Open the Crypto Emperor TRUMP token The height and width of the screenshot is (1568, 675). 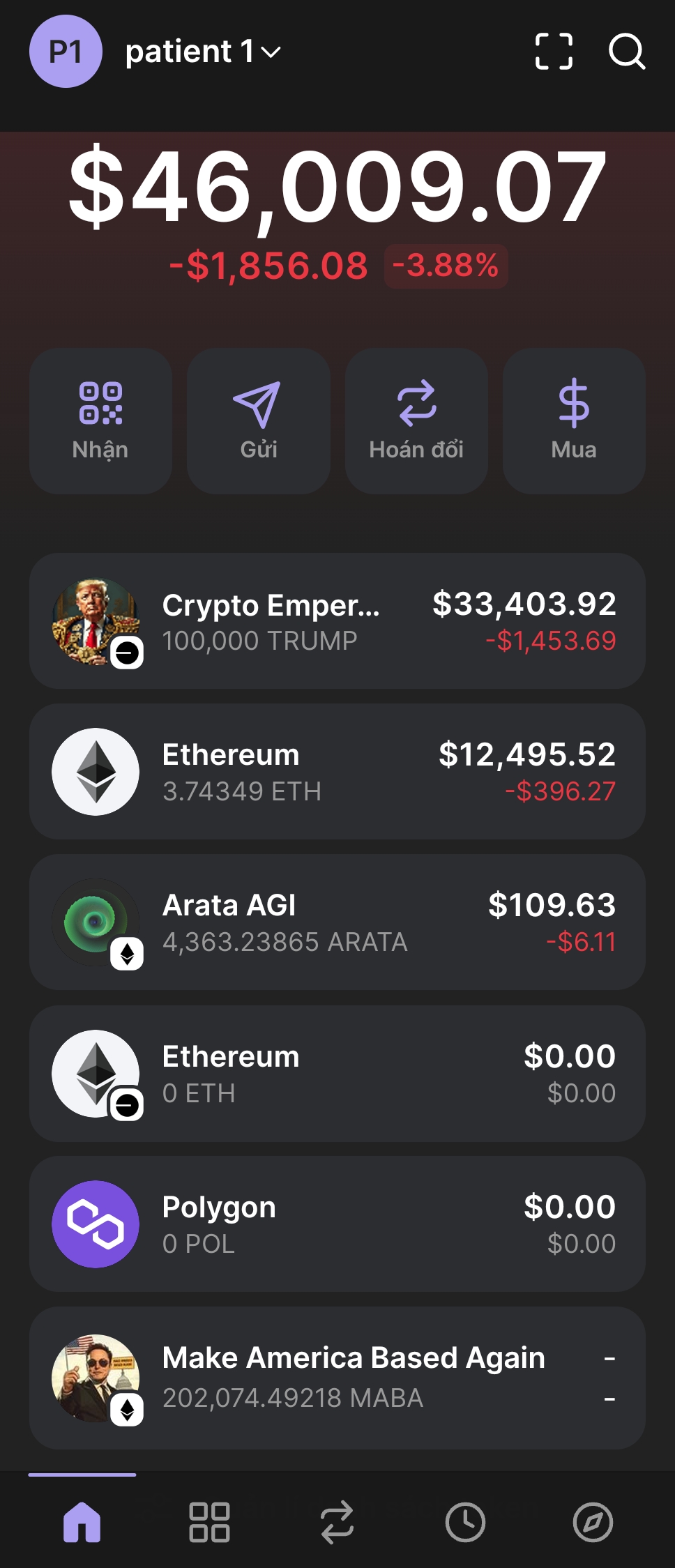pyautogui.click(x=337, y=621)
